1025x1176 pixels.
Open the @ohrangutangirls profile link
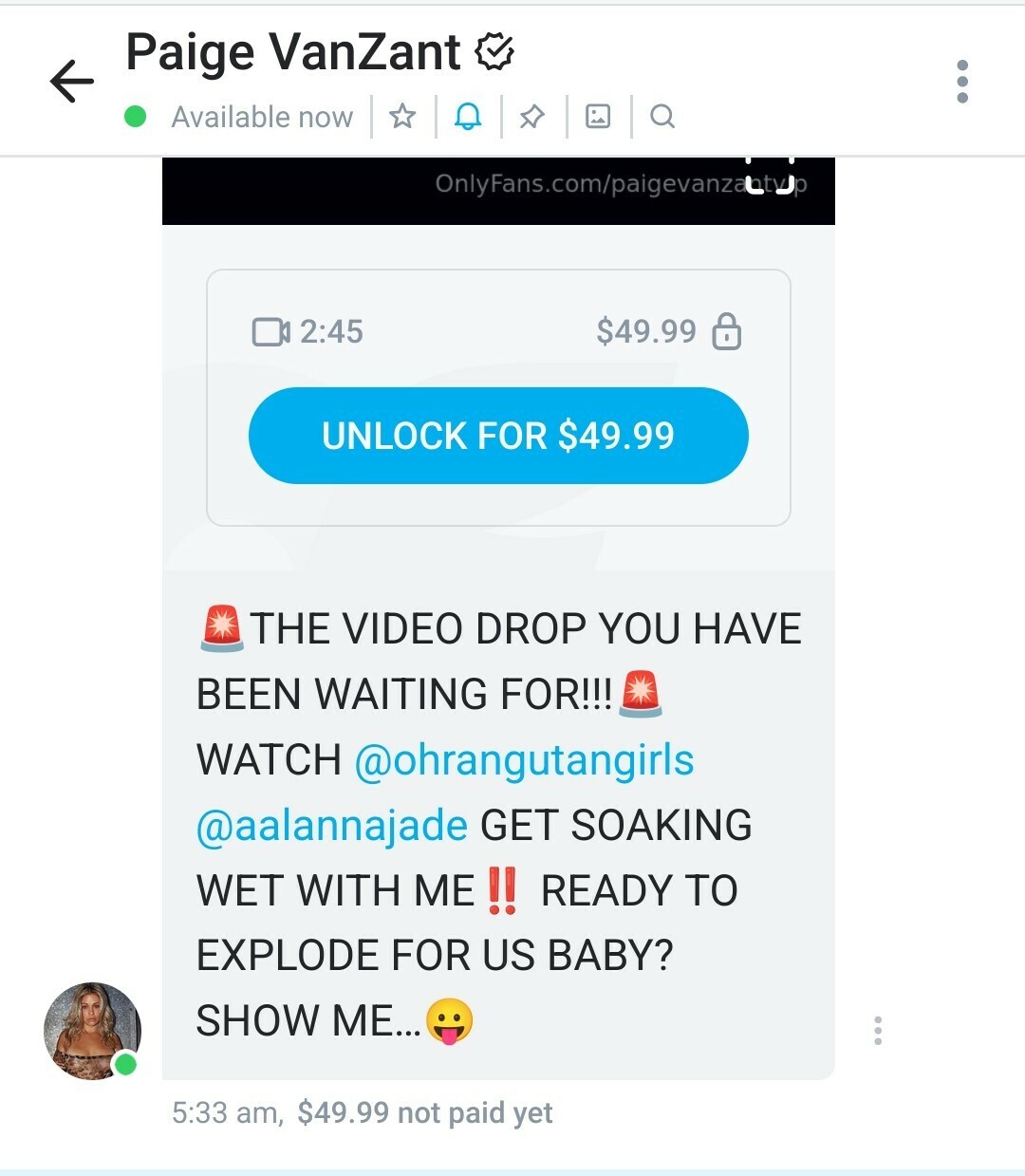524,760
